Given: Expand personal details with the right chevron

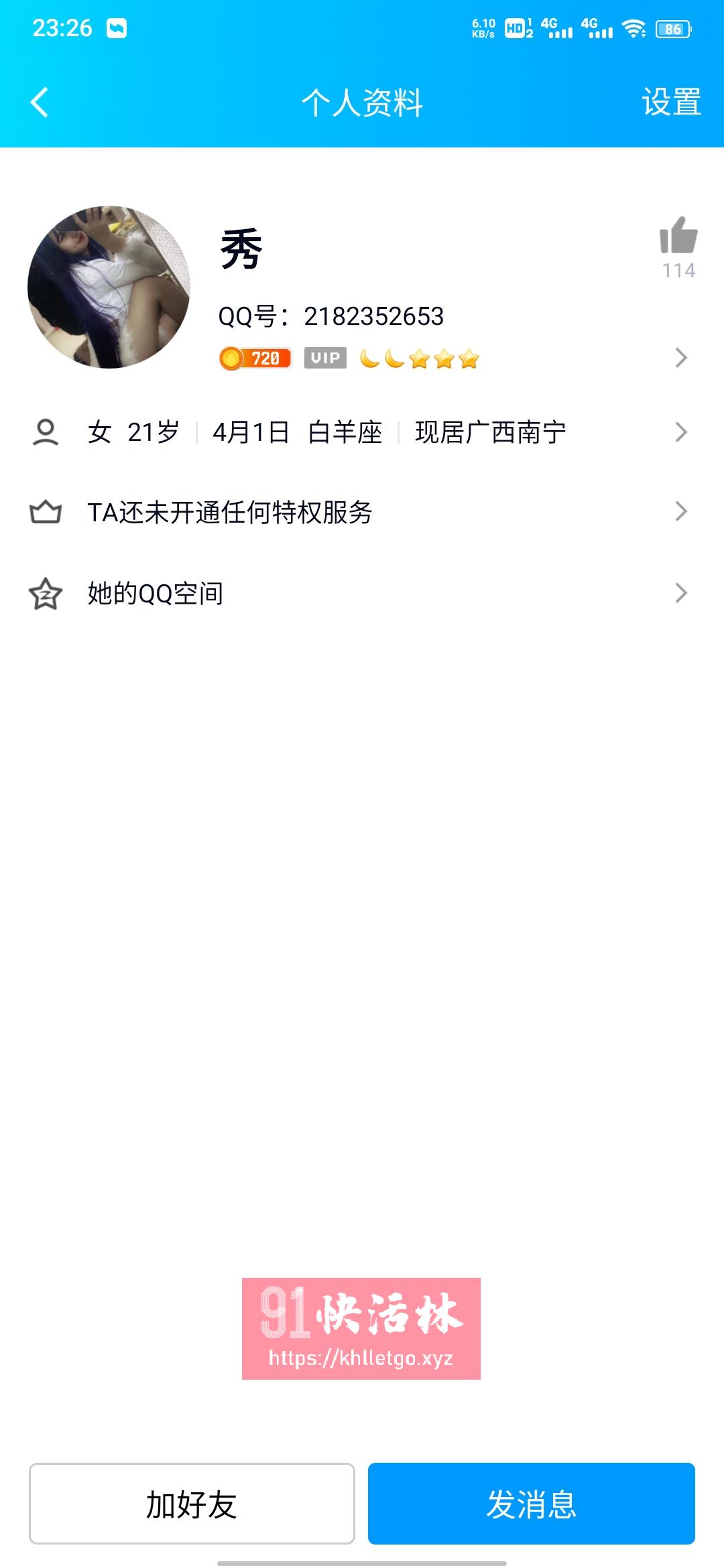Looking at the screenshot, I should pyautogui.click(x=682, y=432).
